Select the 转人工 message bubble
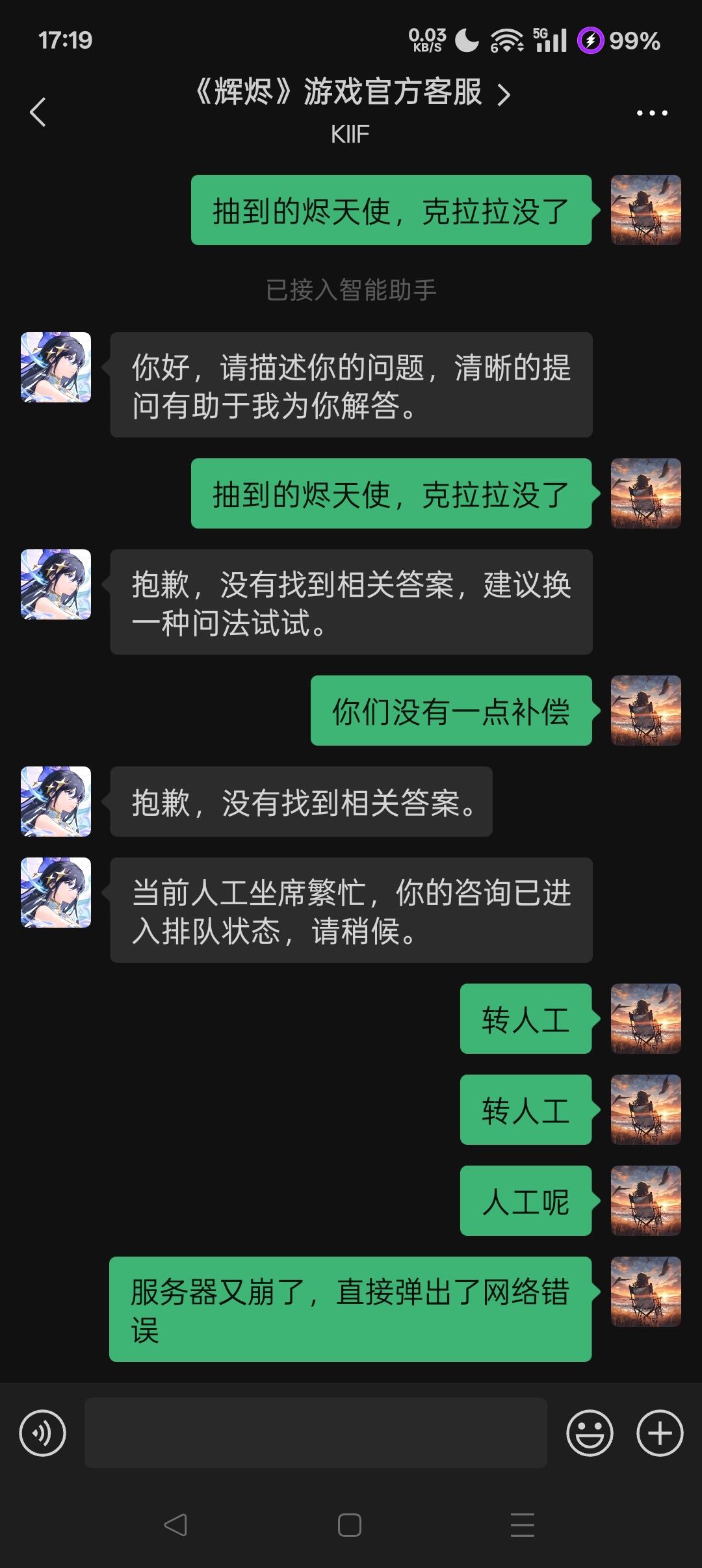This screenshot has width=702, height=1568. 526,1019
